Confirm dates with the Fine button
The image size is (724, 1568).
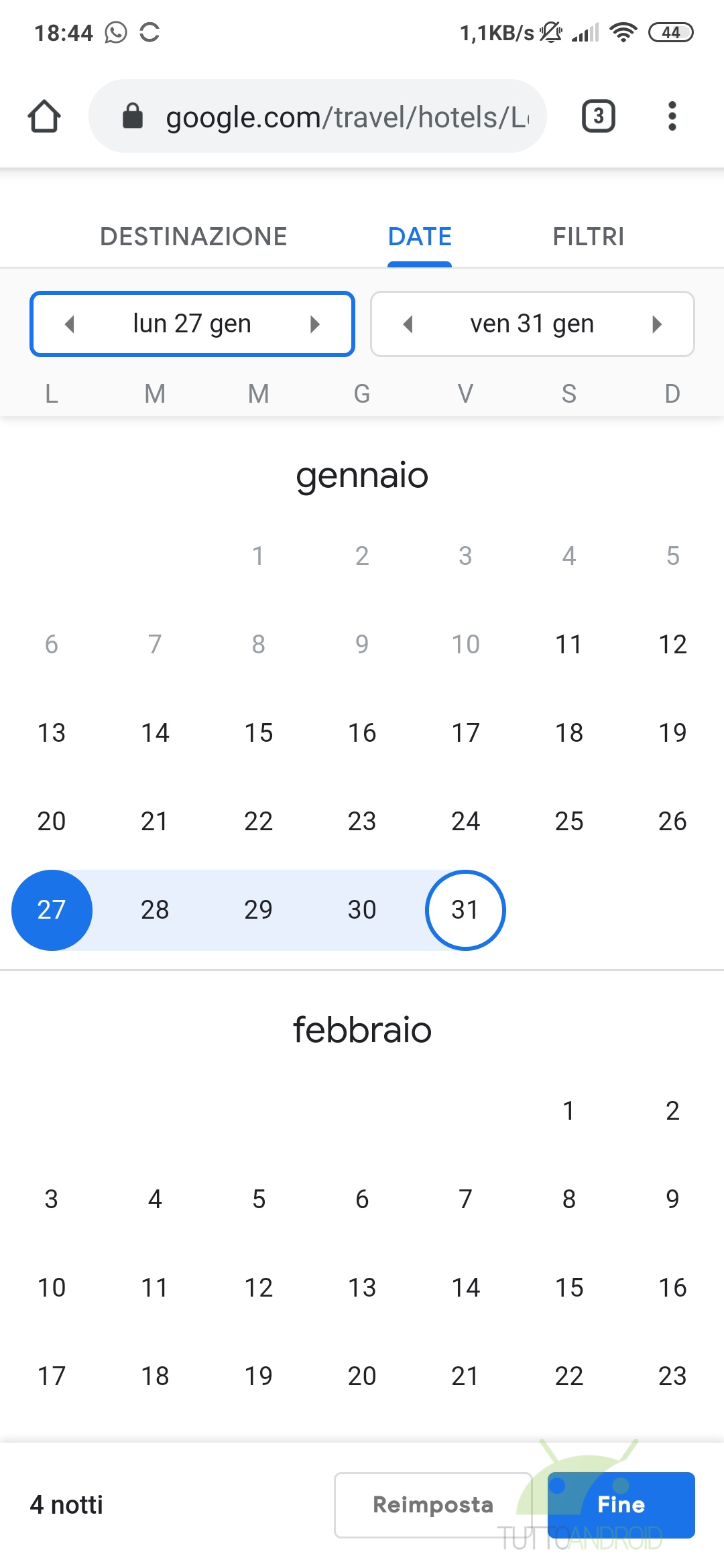pos(621,1505)
